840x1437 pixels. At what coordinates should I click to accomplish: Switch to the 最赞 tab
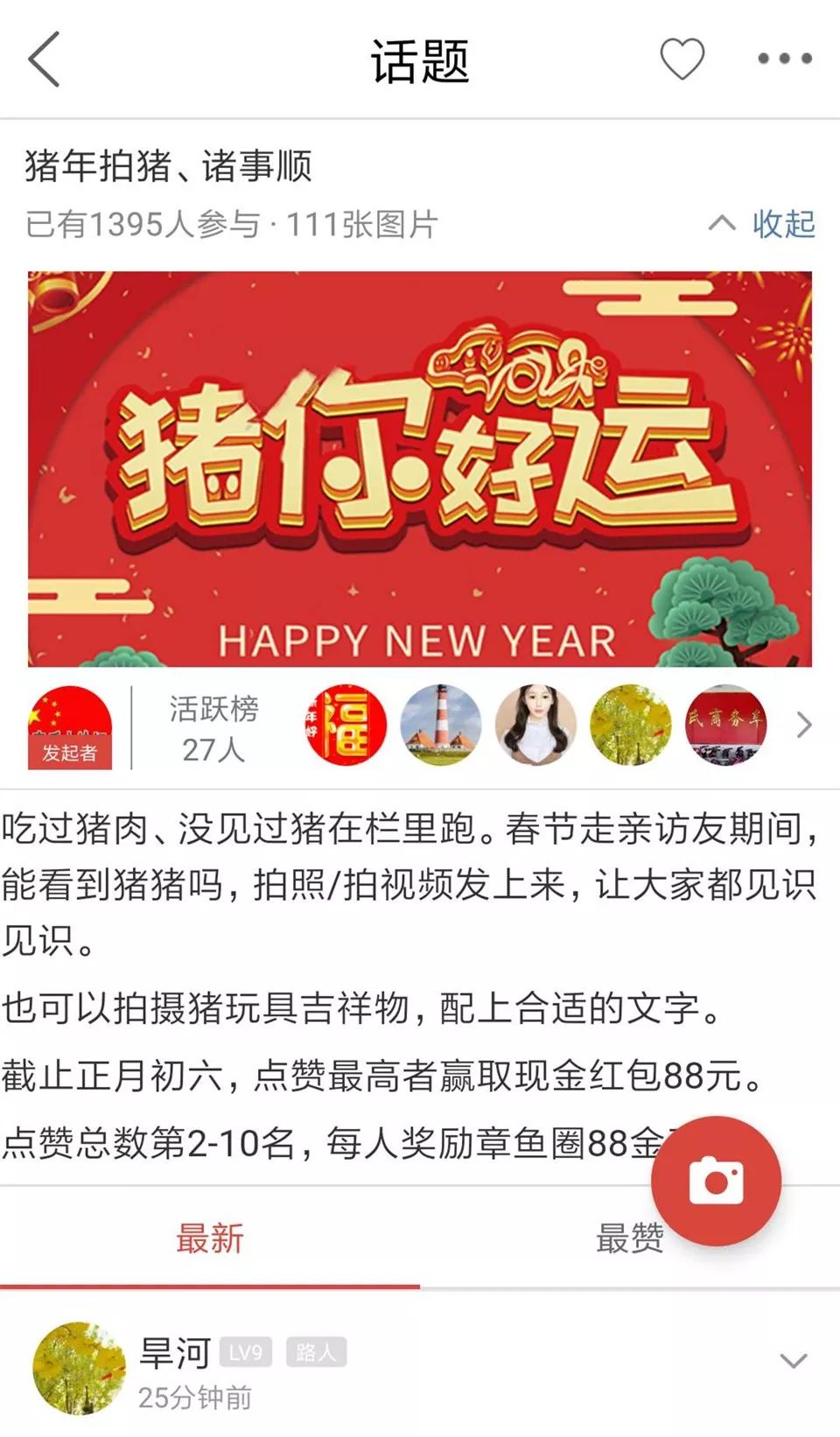tap(629, 1239)
